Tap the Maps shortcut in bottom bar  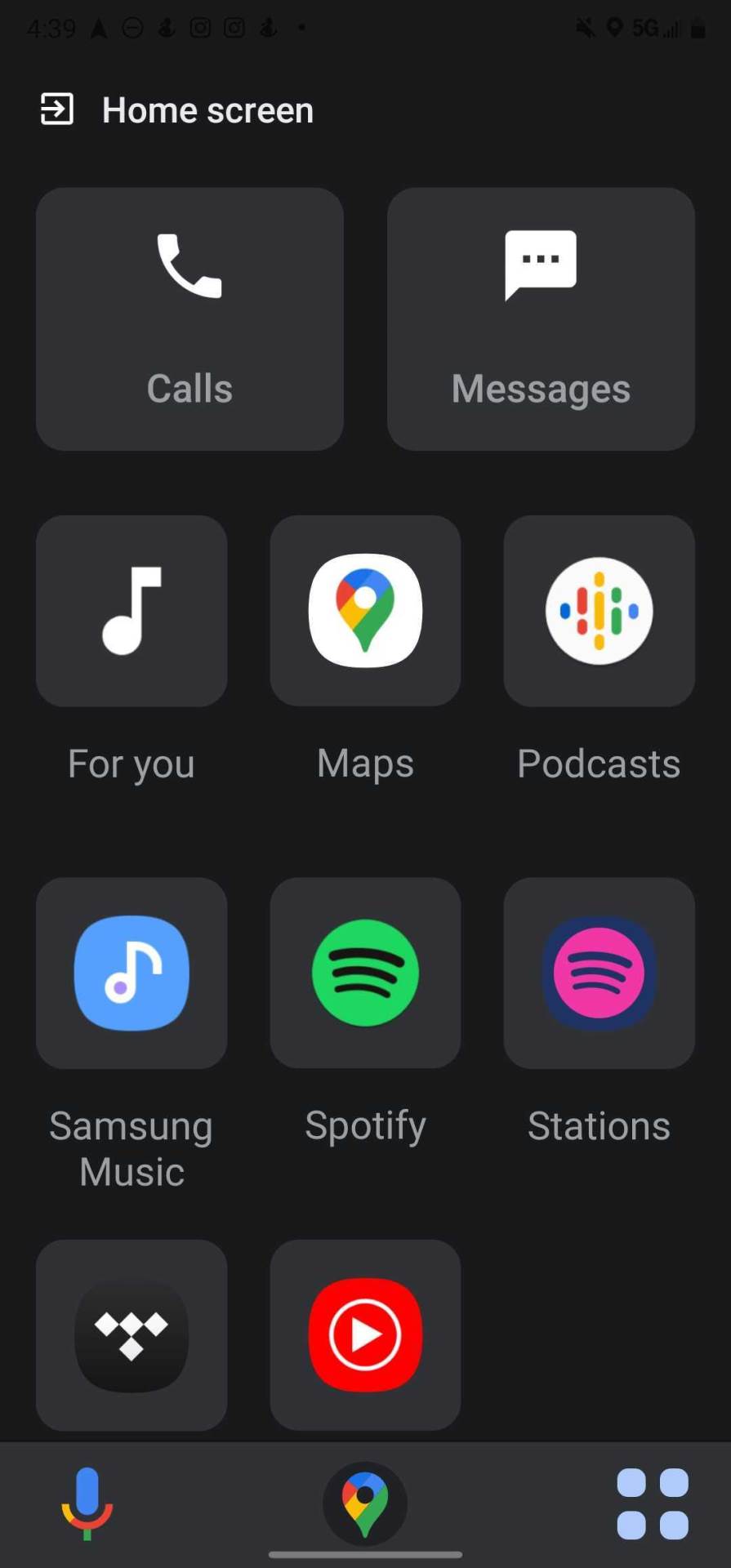[x=365, y=1503]
